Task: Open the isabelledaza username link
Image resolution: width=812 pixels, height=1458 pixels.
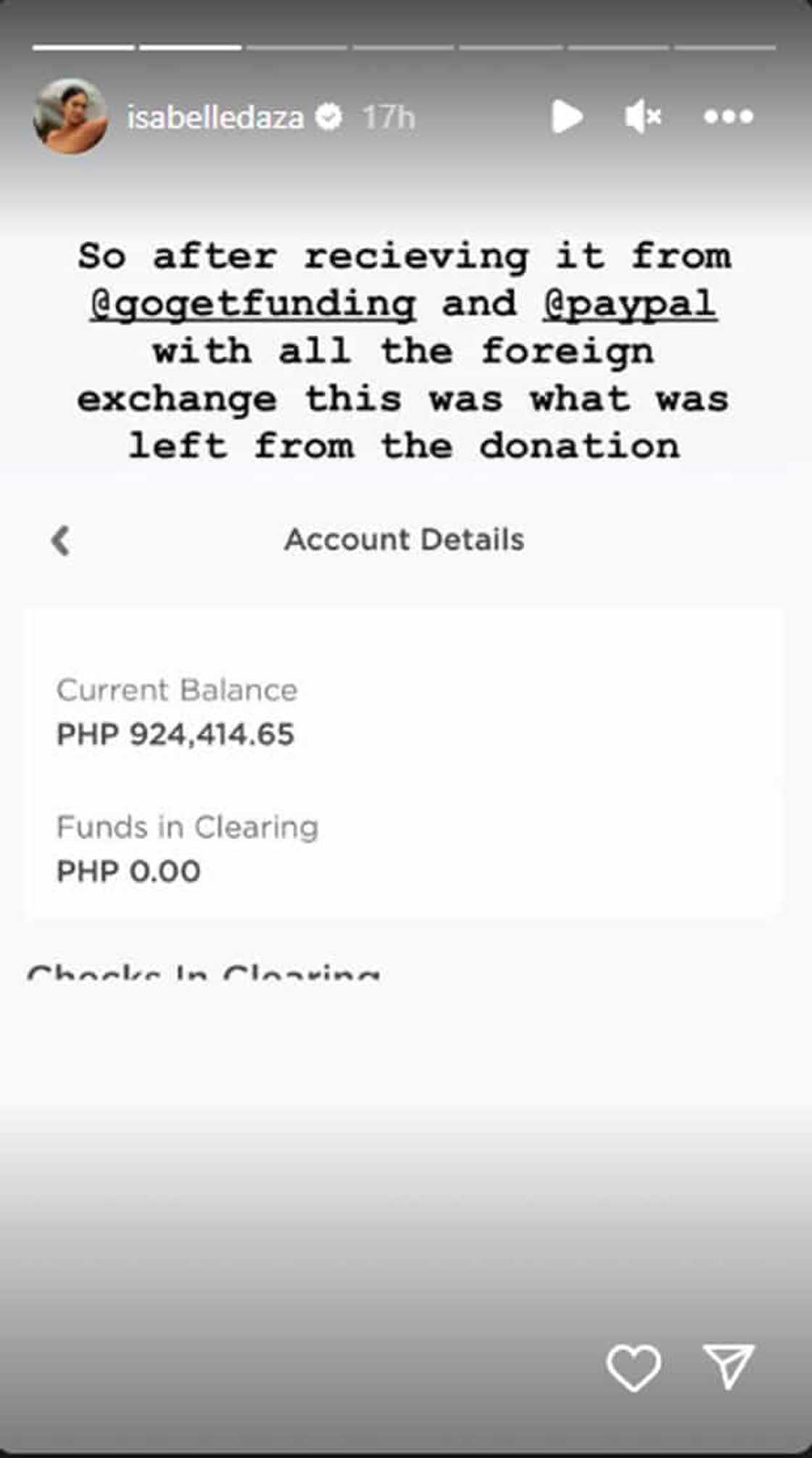Action: point(215,117)
